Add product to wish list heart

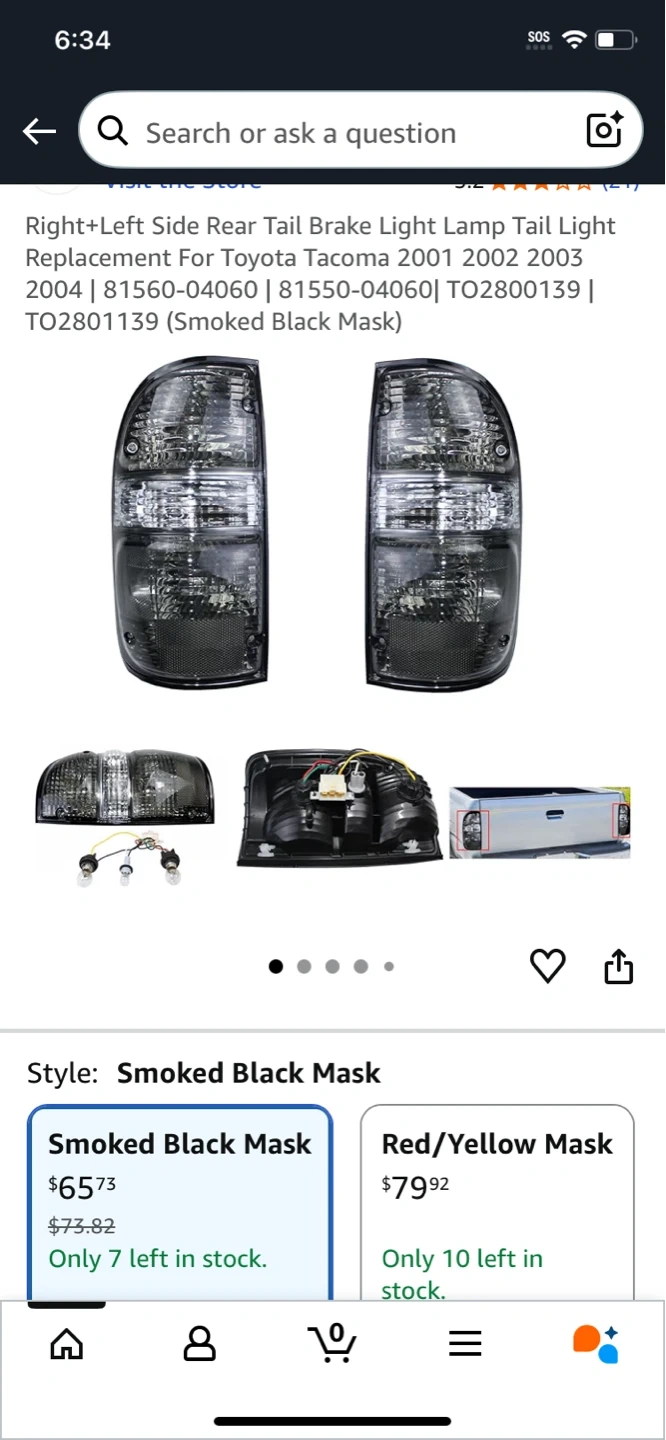[547, 966]
